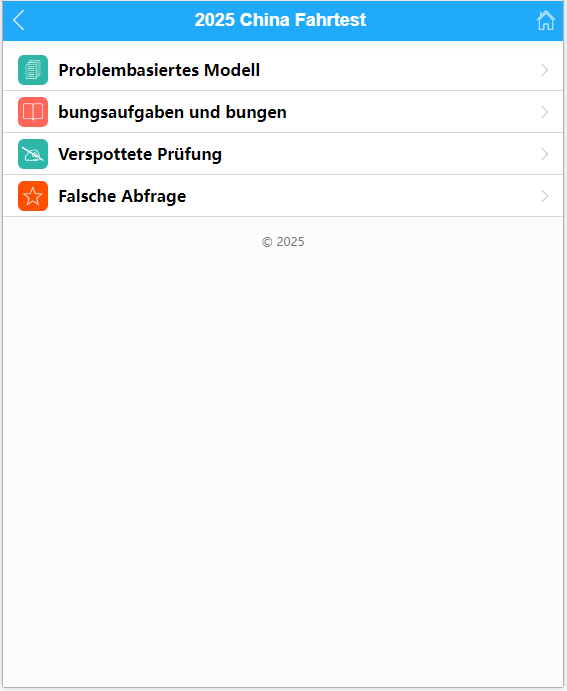Screen dimensions: 567x691
Task: Go back using the header arrow
Action: (x=19, y=20)
